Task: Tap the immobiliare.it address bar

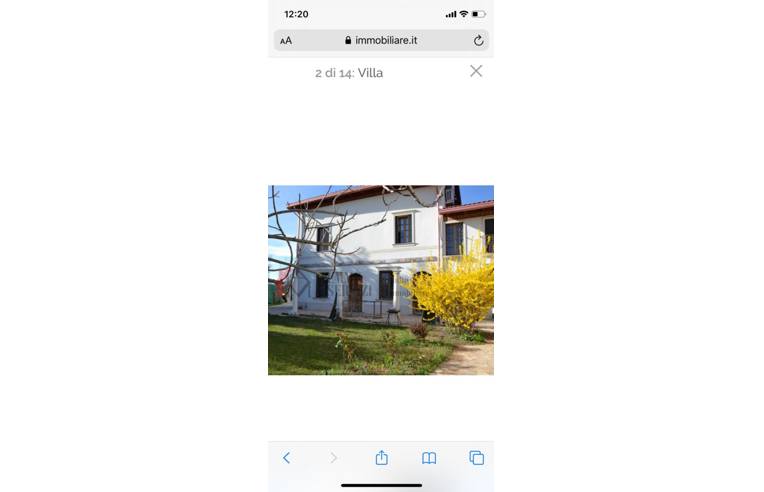Action: click(381, 41)
